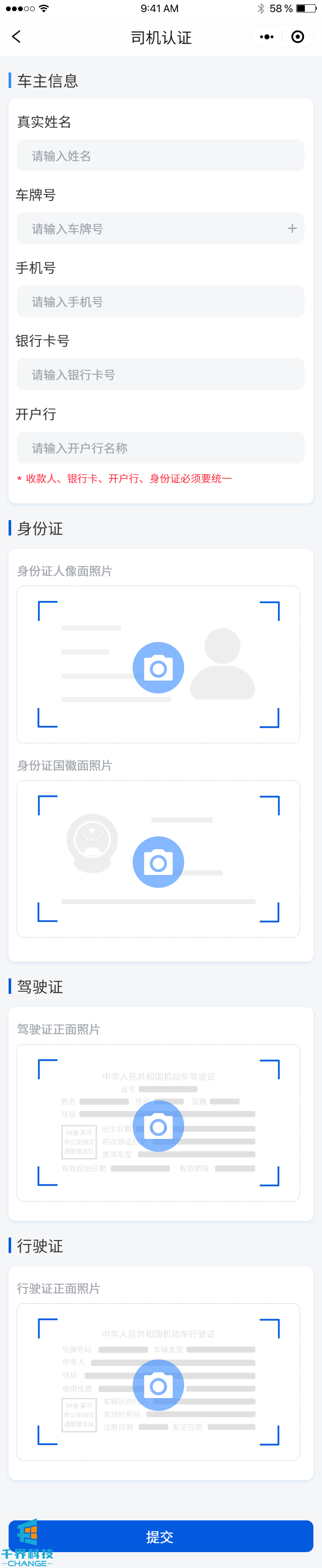Focus the 请输入开户行名称 bank name field

tap(159, 448)
